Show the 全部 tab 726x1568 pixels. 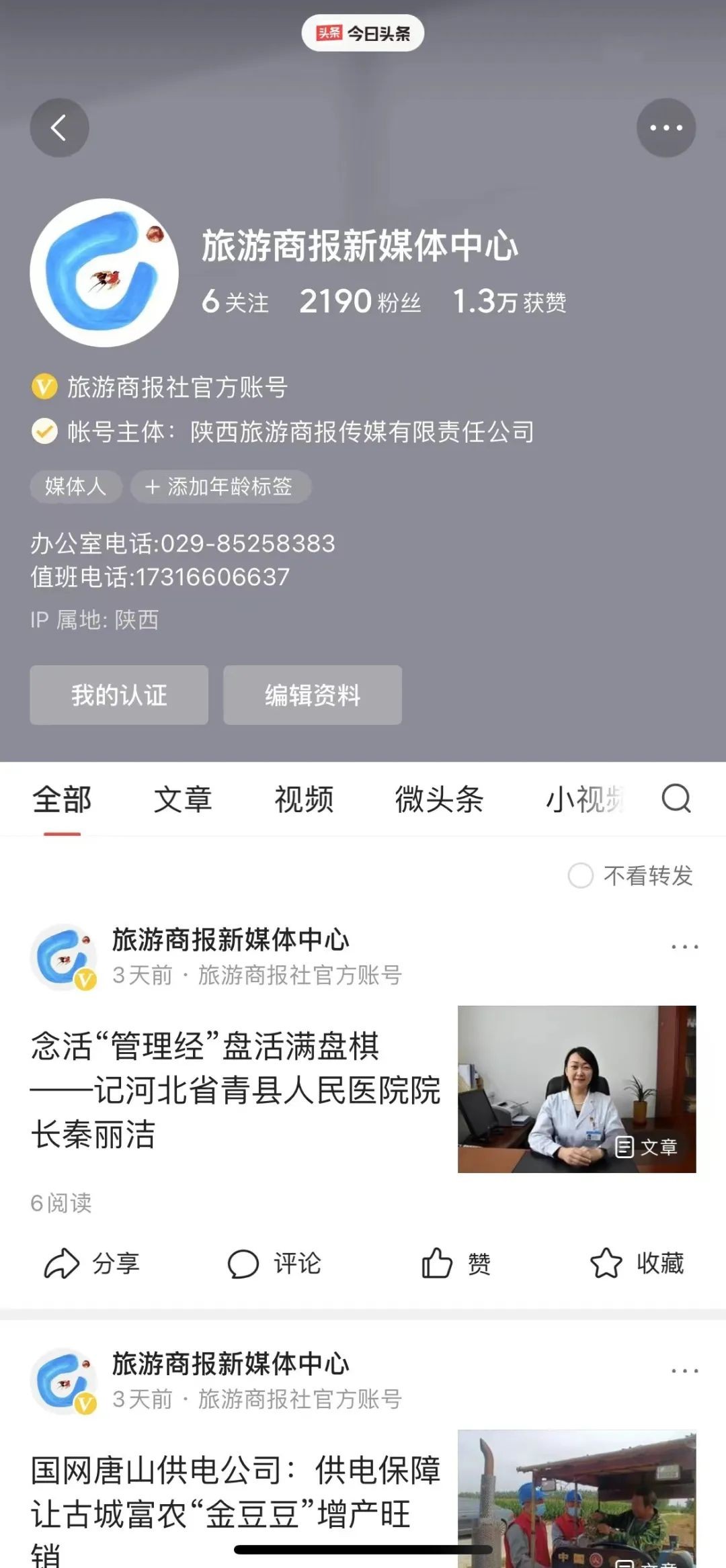click(62, 799)
